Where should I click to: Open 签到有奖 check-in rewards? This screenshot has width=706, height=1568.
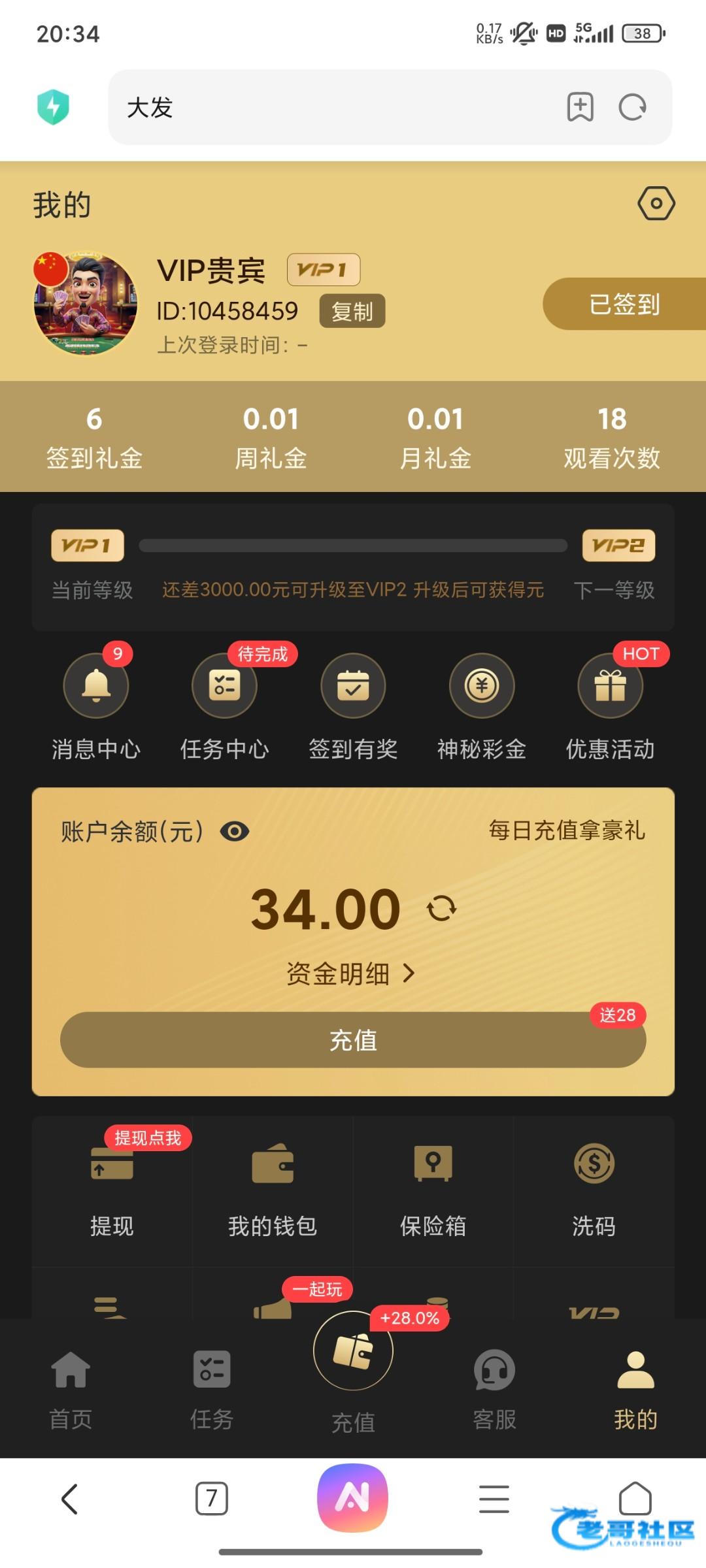tap(353, 686)
